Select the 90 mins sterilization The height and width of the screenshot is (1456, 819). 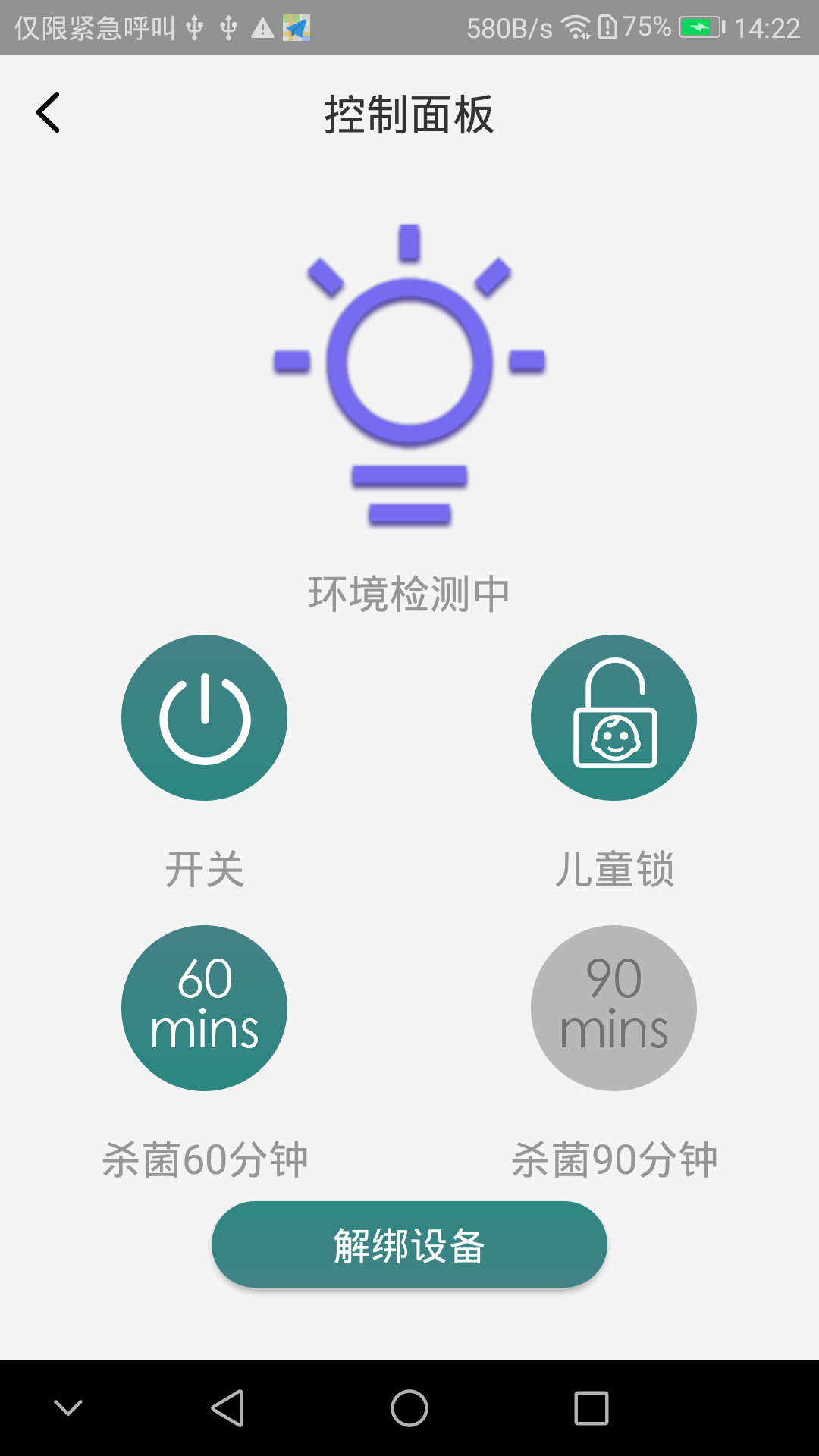point(613,1008)
